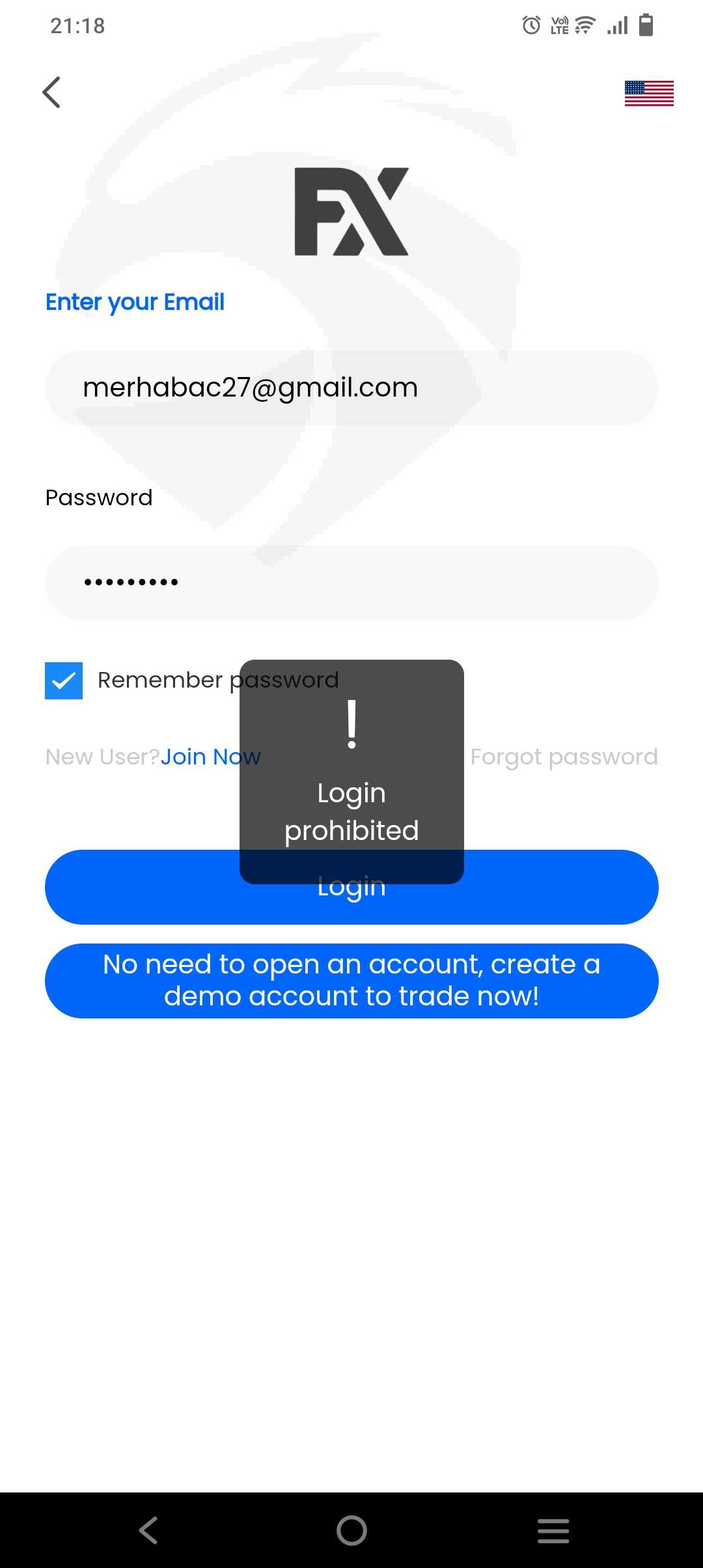703x1568 pixels.
Task: Open recent apps from the navigation bar
Action: 553,1530
